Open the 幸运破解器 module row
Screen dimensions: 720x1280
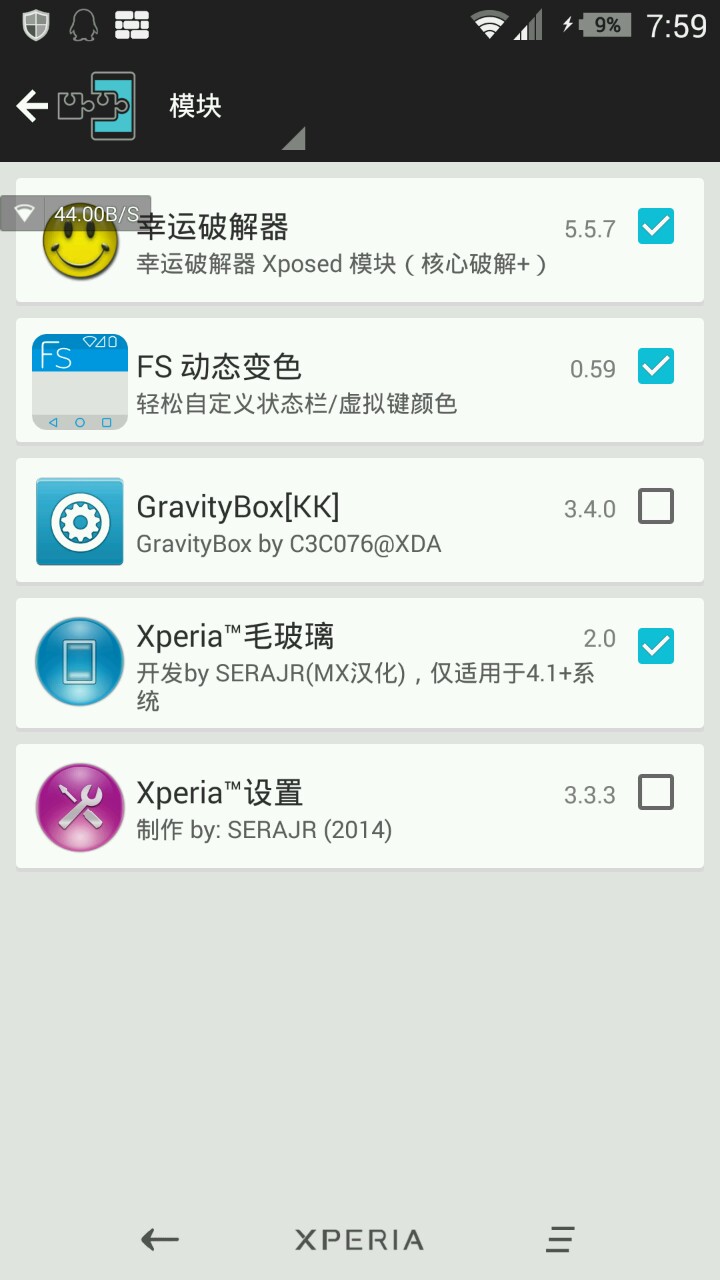pos(340,244)
